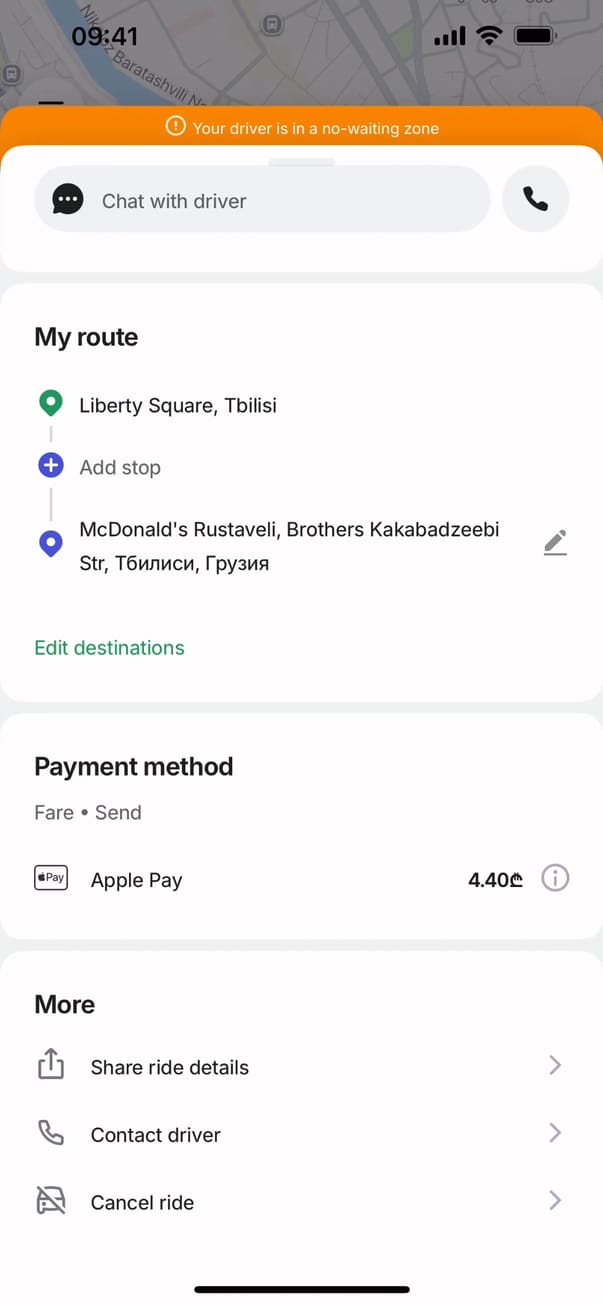603x1304 pixels.
Task: Tap the Edit destinations link
Action: click(x=109, y=648)
